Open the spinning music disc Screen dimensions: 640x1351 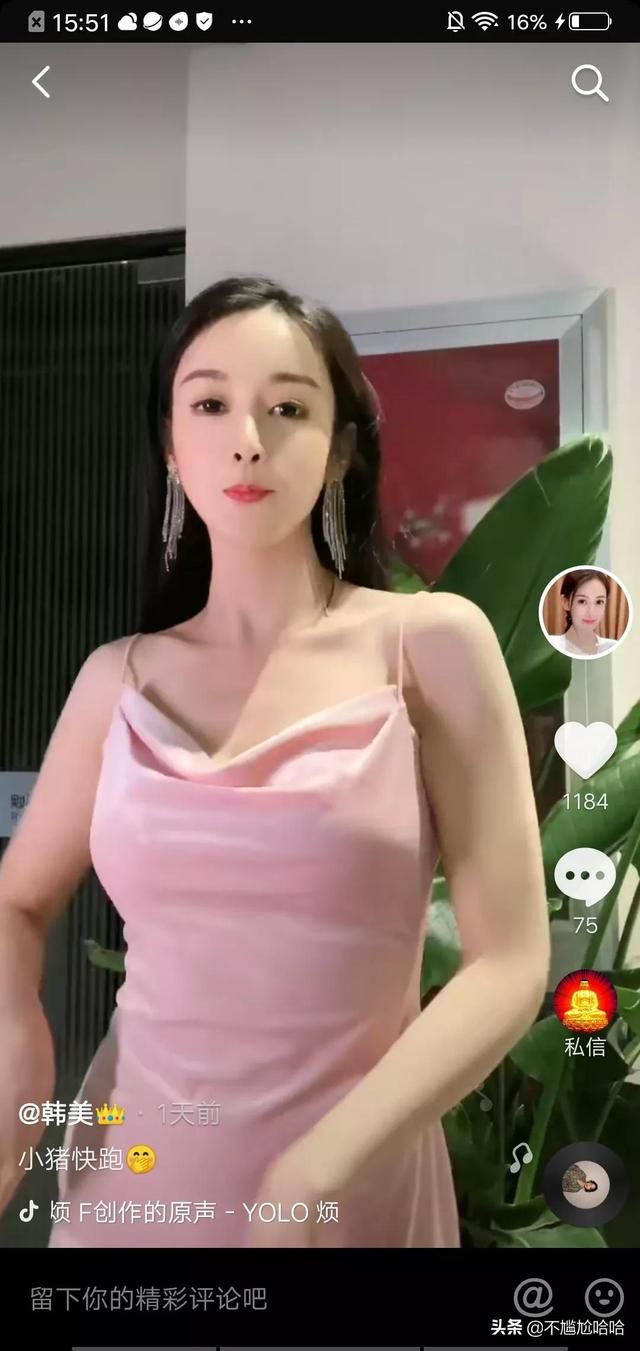586,1185
